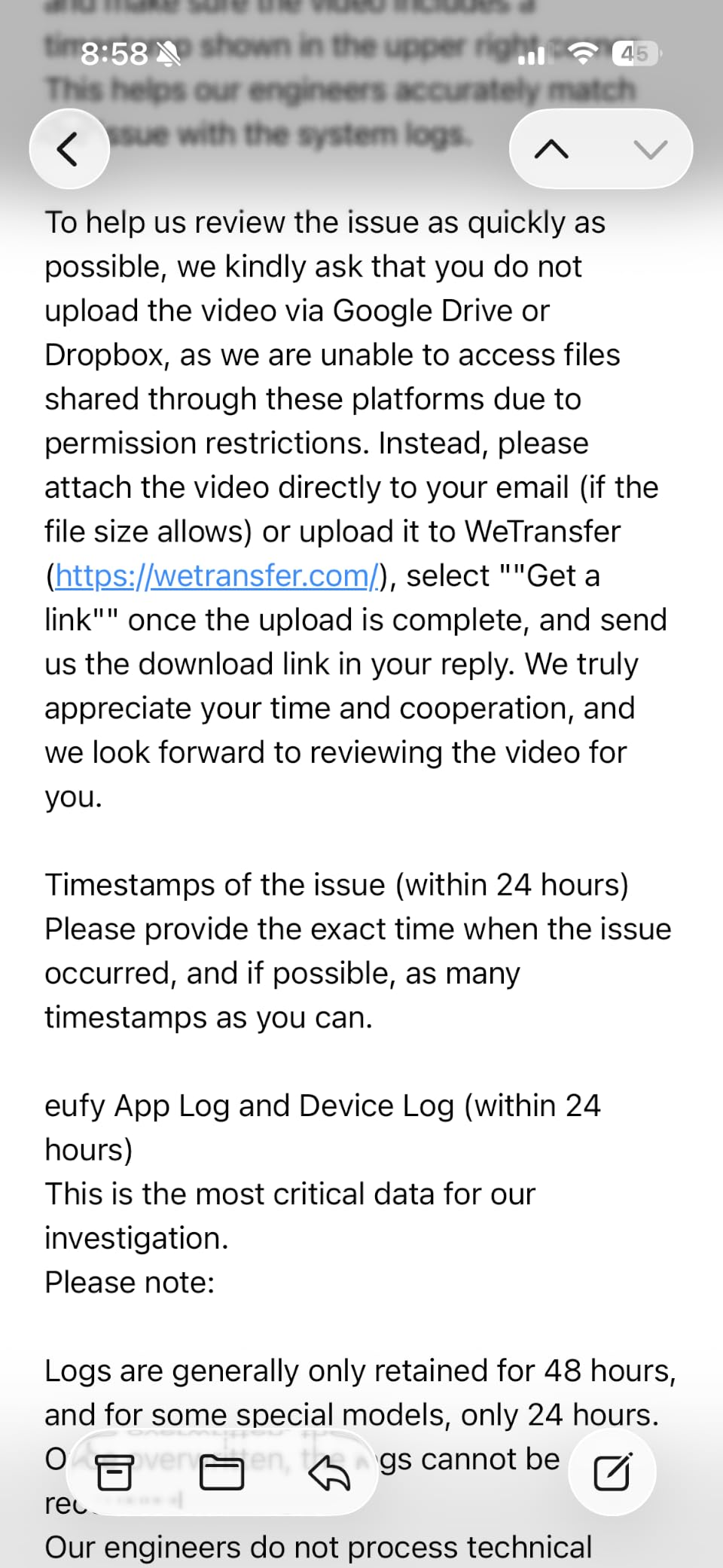This screenshot has height=1568, width=723.
Task: Move this email to a folder
Action: (221, 1473)
